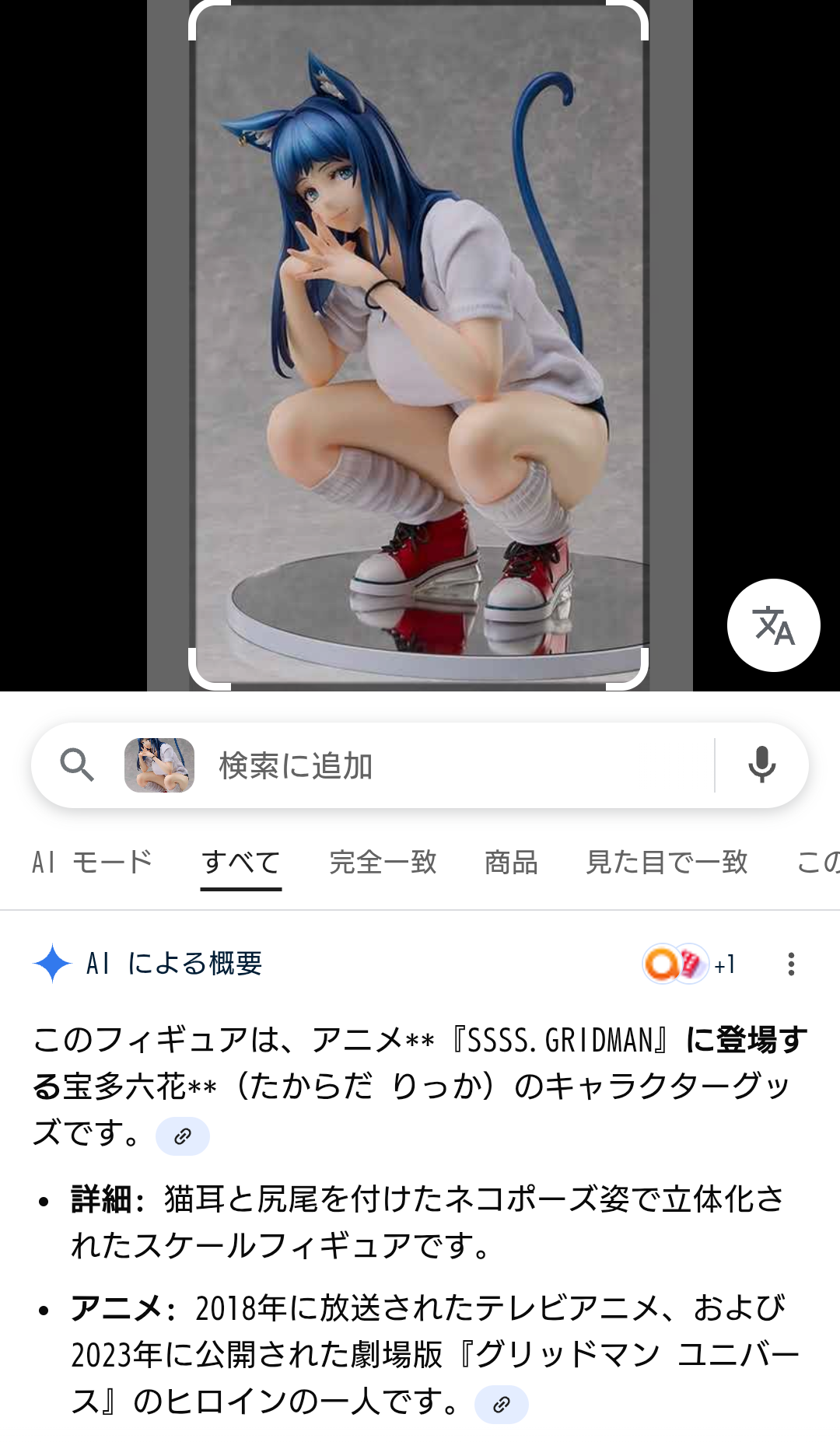Viewport: 840px width, 1442px height.
Task: Switch to the 見た目で一致 tab
Action: point(667,862)
